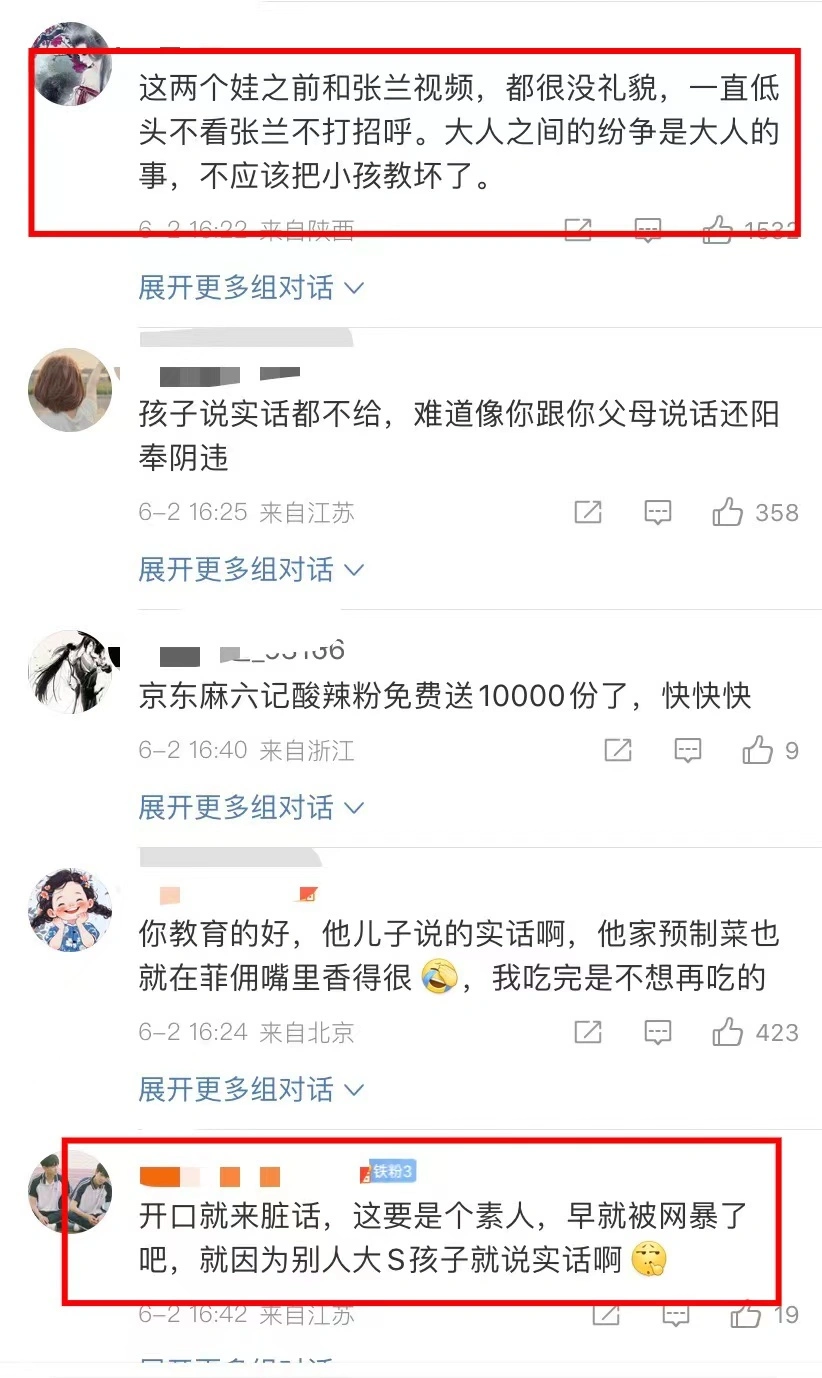The image size is (822, 1378).
Task: Open the cartoon girl avatar's profile
Action: (x=69, y=910)
